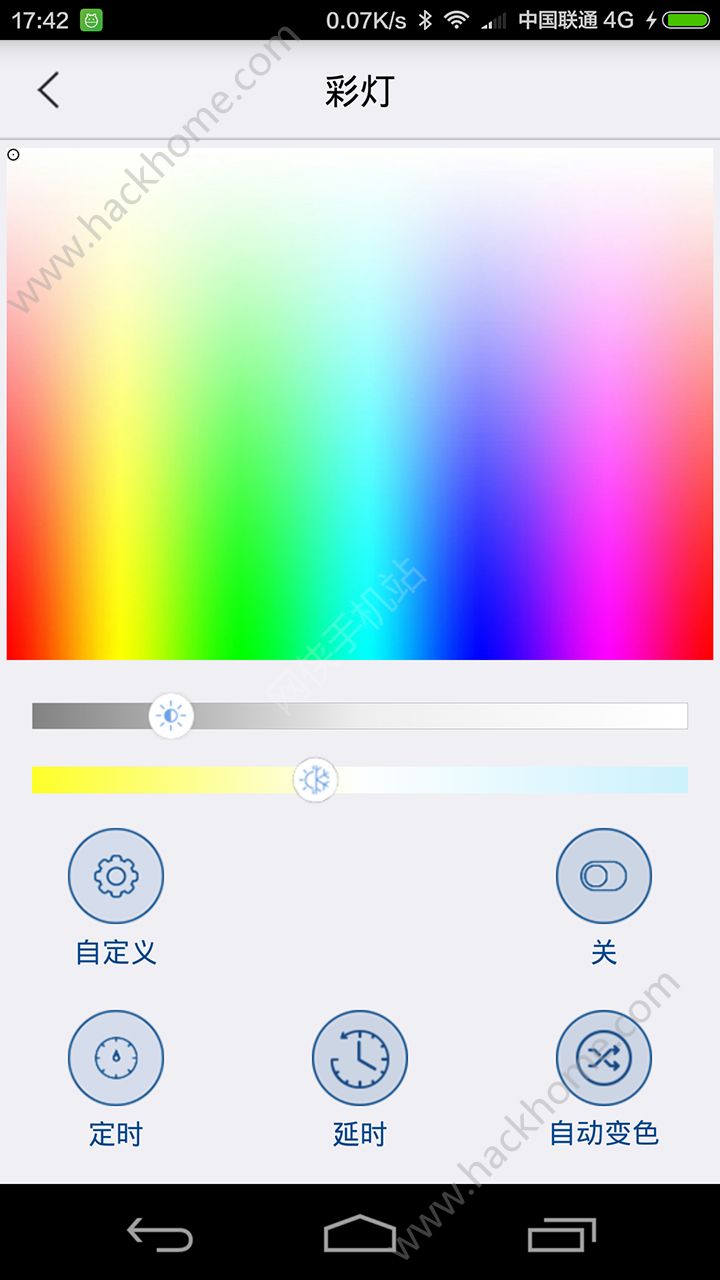Open the 延时 delay setting

pos(360,1058)
